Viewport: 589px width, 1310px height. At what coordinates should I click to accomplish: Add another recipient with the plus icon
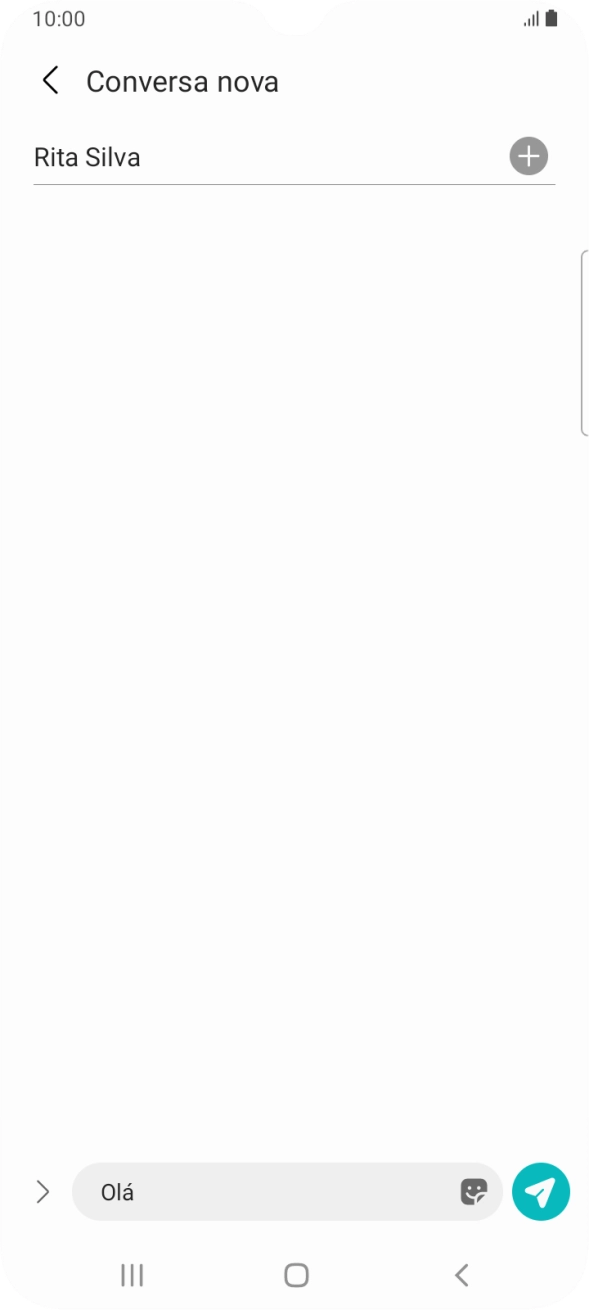(x=529, y=156)
